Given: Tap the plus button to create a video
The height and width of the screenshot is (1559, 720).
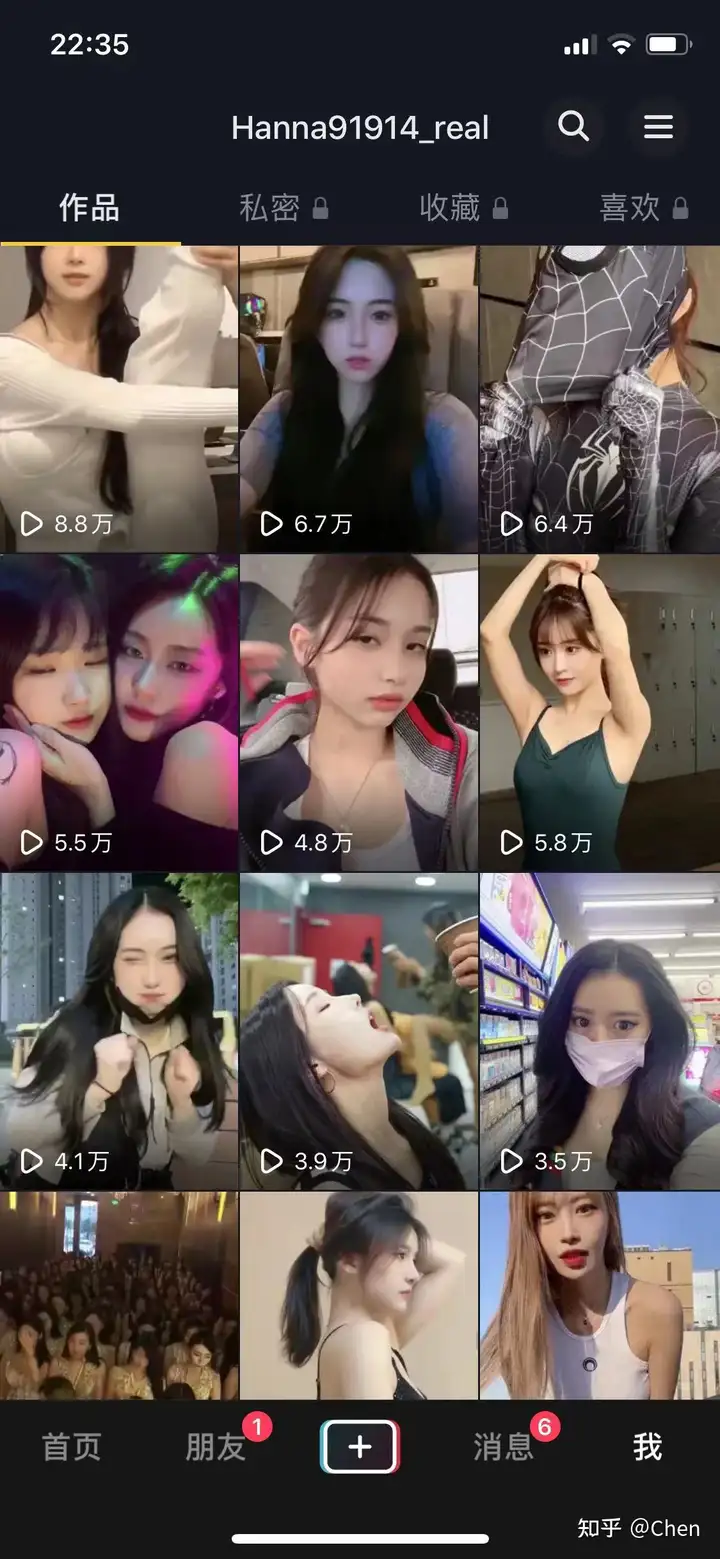Looking at the screenshot, I should [x=360, y=1447].
